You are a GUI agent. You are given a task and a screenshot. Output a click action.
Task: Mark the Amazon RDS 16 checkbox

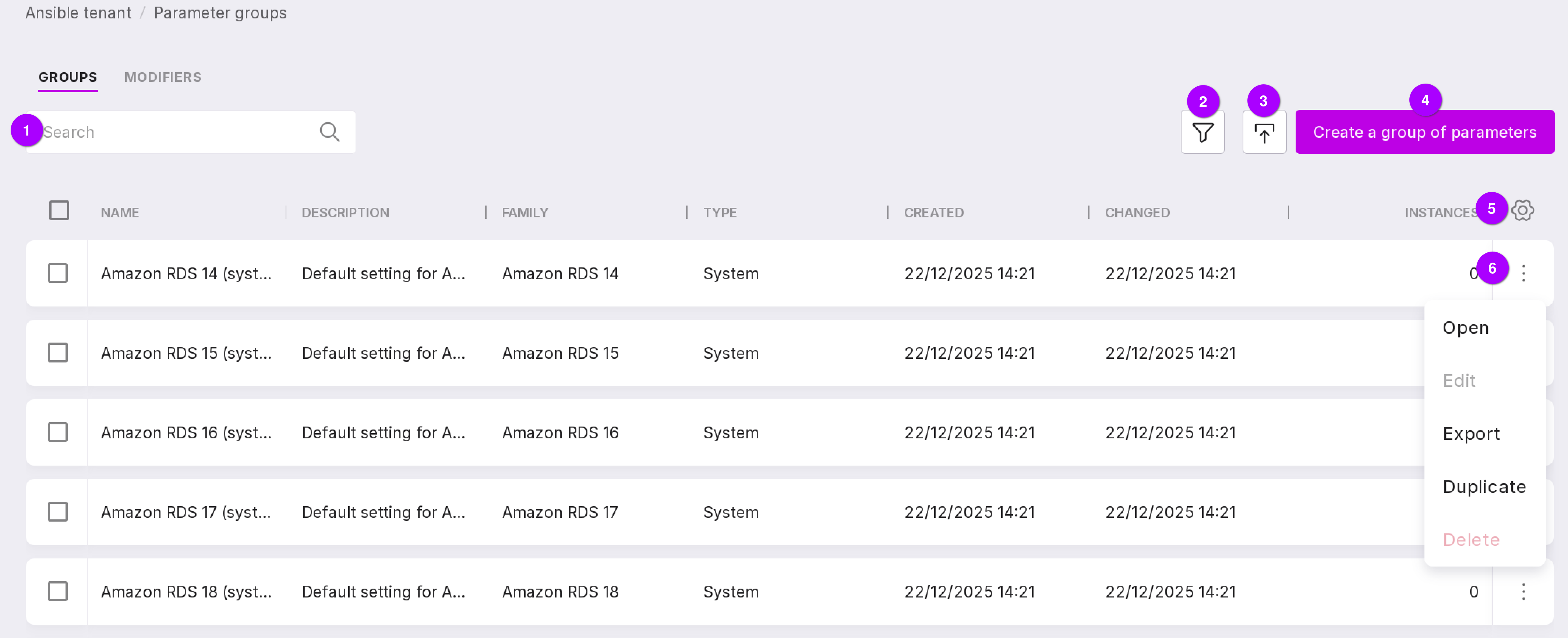point(58,432)
